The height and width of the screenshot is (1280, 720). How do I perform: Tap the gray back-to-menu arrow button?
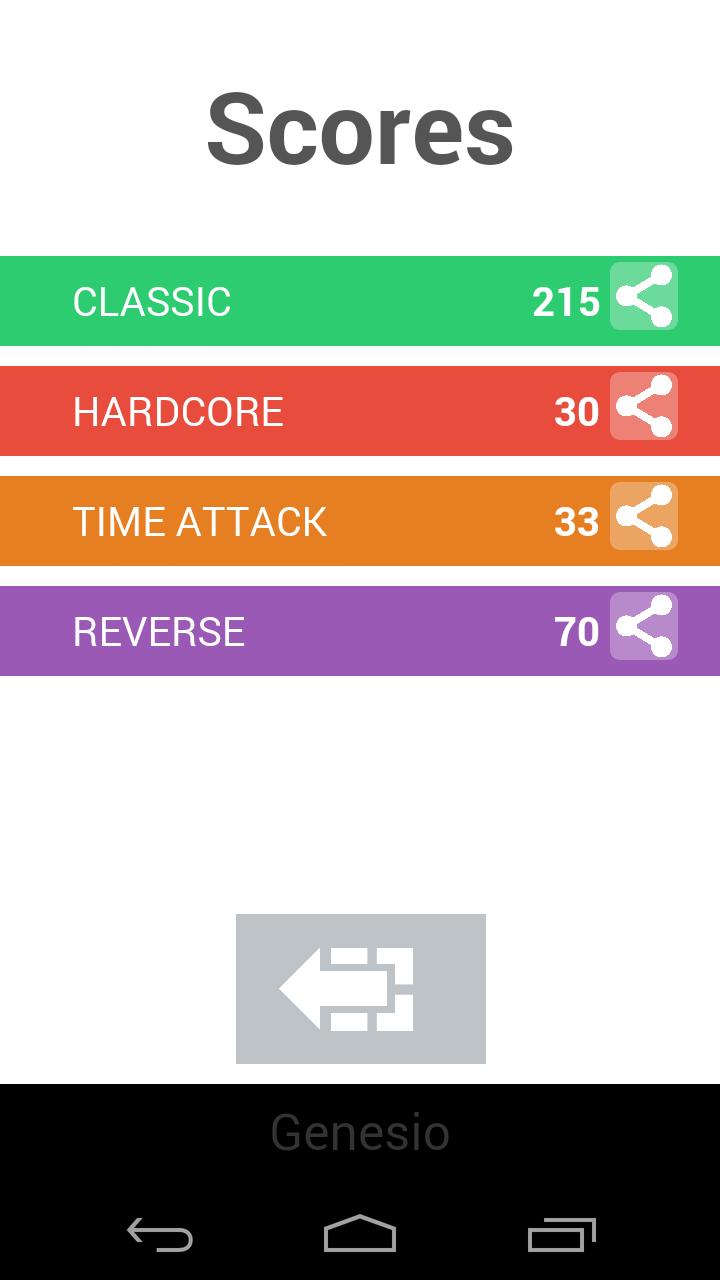(x=360, y=988)
